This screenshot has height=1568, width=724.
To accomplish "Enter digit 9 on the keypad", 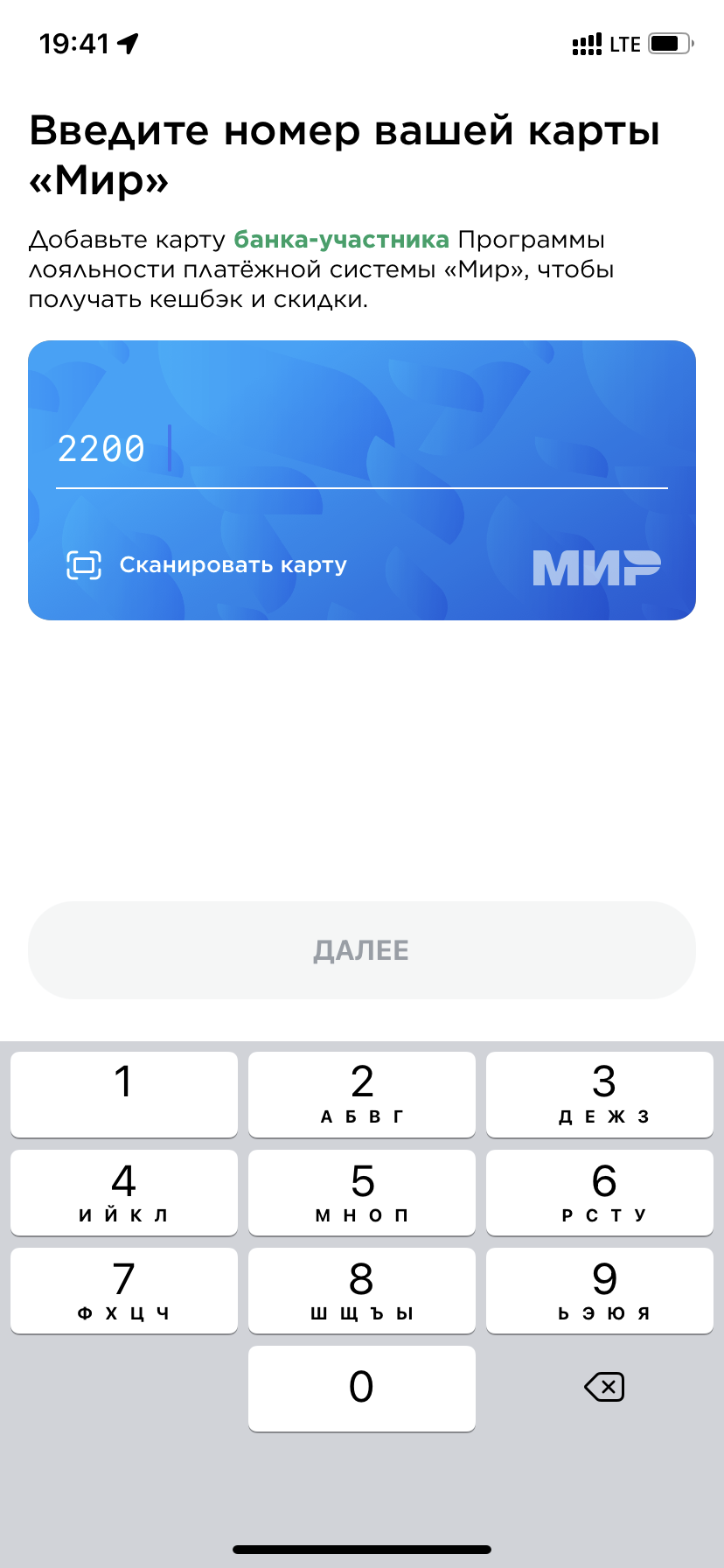I will (600, 1291).
